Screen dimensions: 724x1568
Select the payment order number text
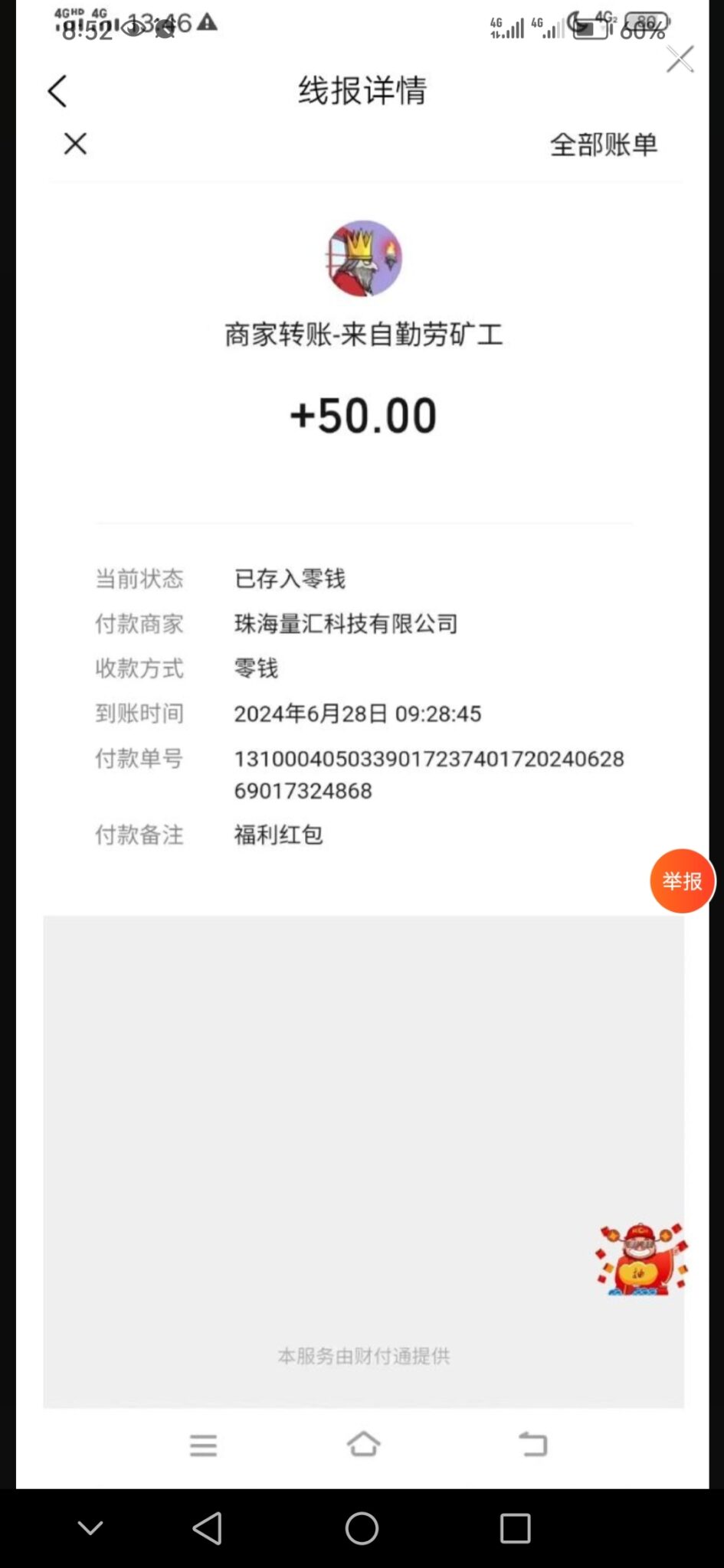(x=429, y=774)
